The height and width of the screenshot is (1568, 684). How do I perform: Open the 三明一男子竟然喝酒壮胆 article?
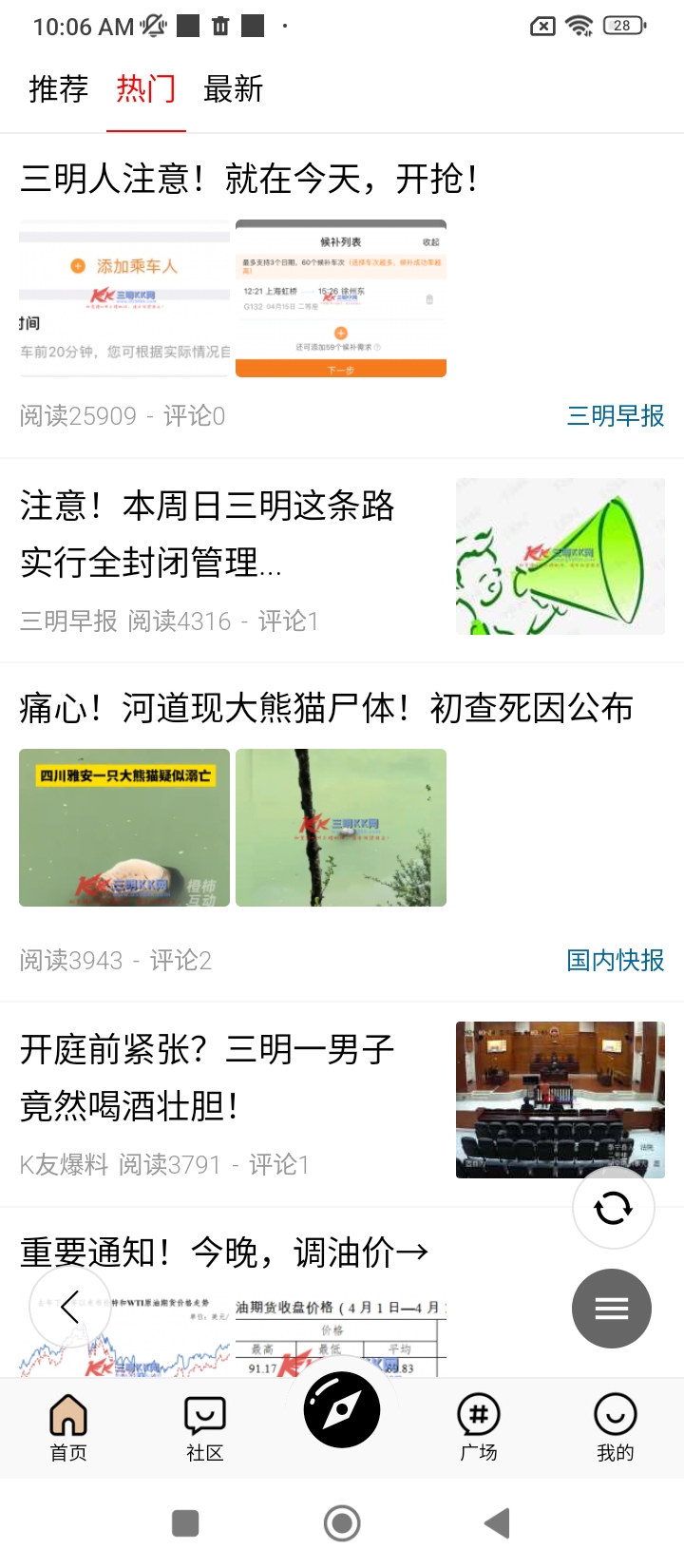[207, 1078]
